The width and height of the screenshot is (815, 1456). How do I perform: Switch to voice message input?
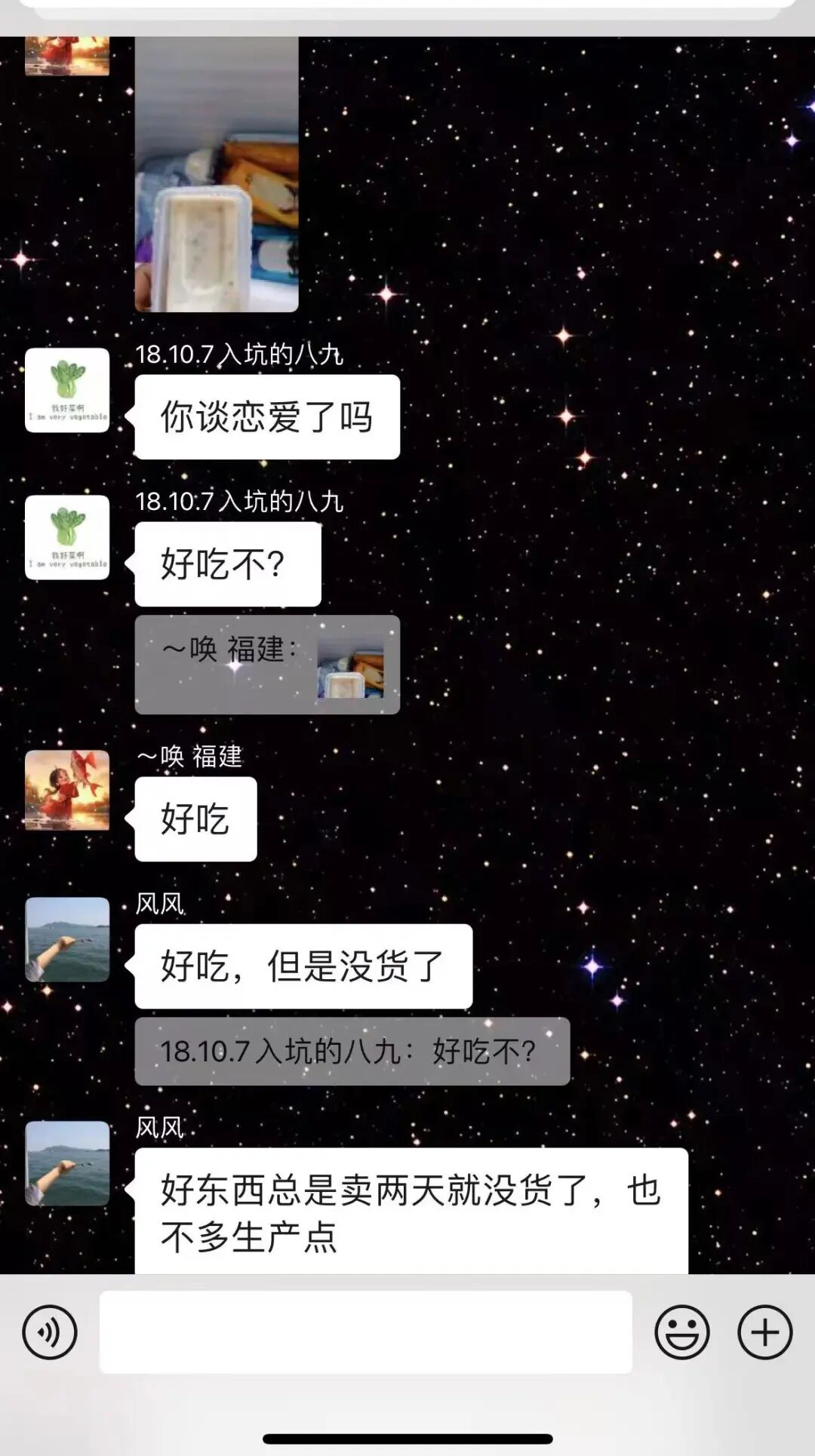(50, 1332)
